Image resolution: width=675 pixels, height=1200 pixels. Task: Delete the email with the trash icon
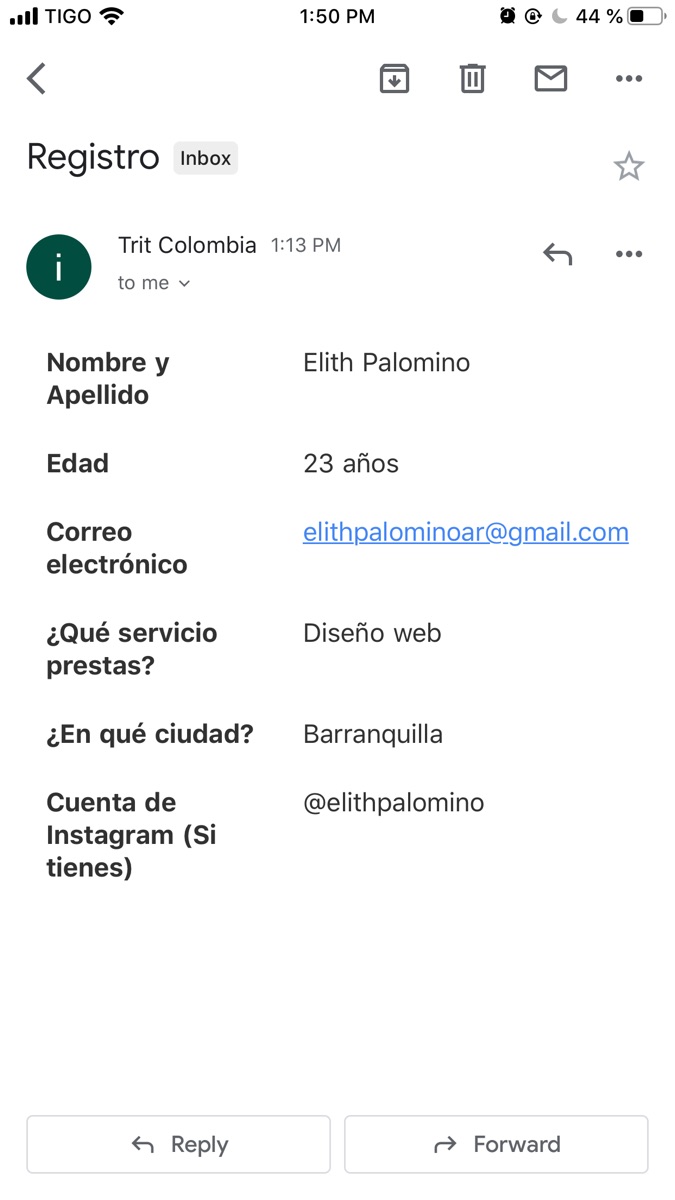[472, 78]
